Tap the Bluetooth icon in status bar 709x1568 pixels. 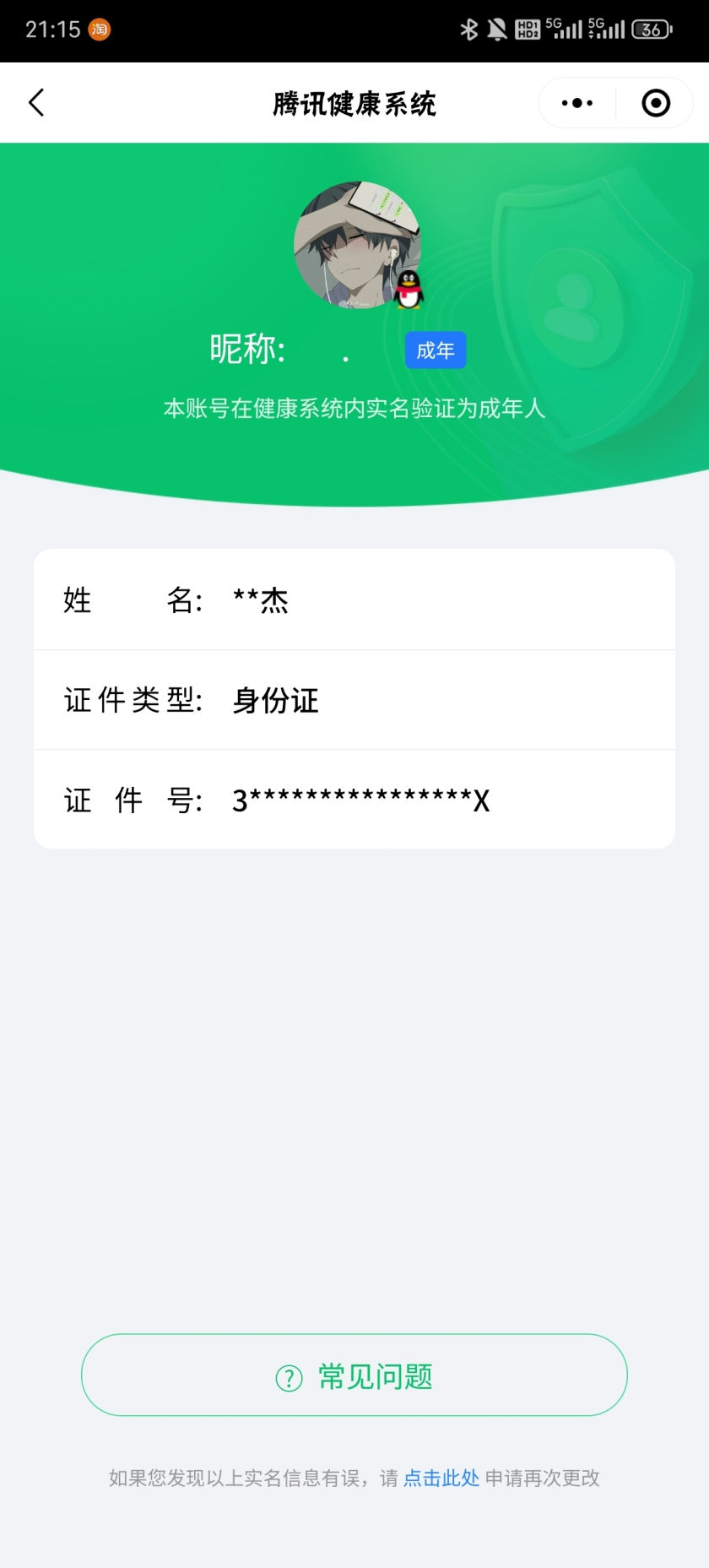click(x=470, y=28)
